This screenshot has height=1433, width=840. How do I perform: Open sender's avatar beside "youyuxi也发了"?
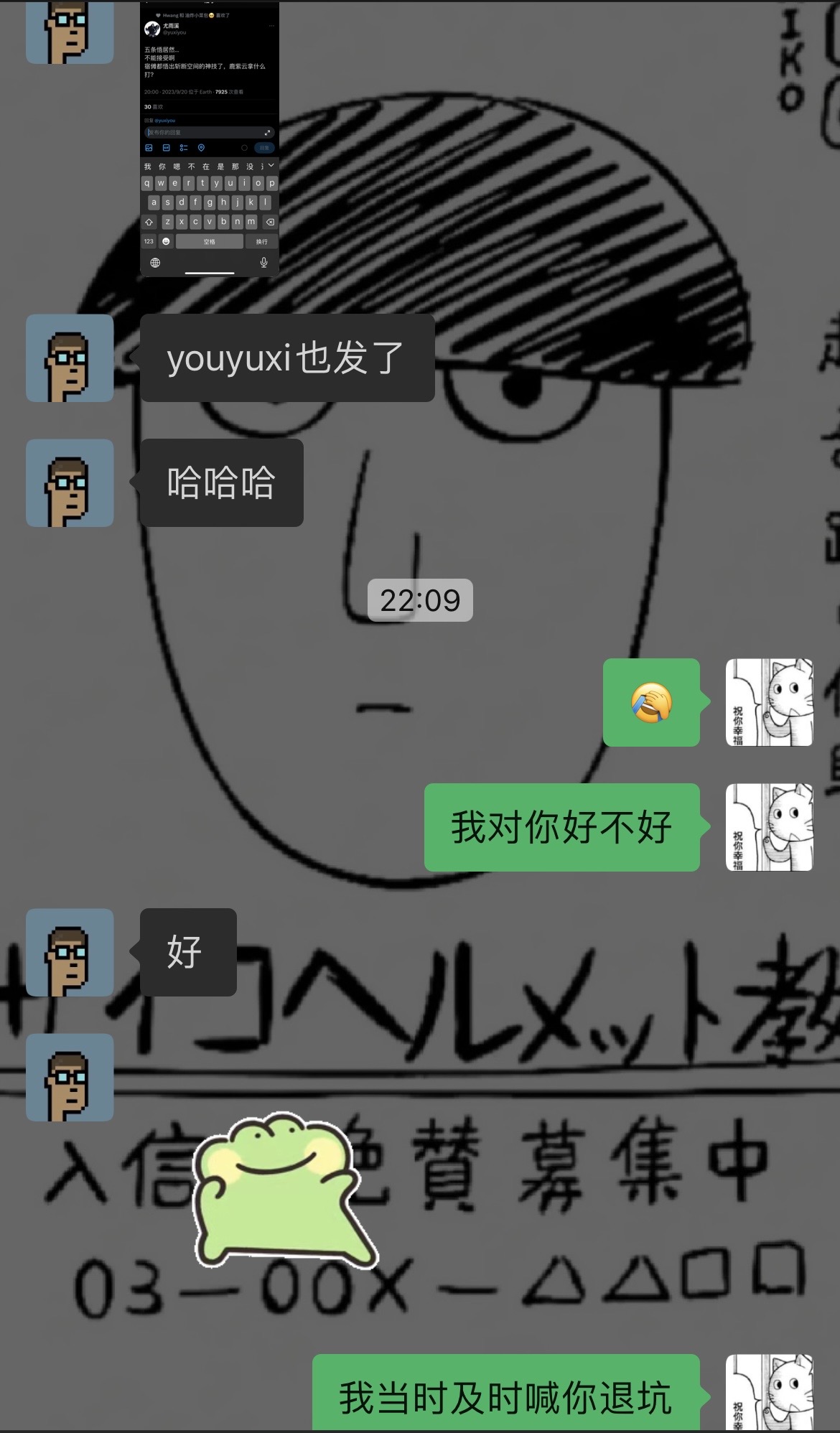point(70,358)
